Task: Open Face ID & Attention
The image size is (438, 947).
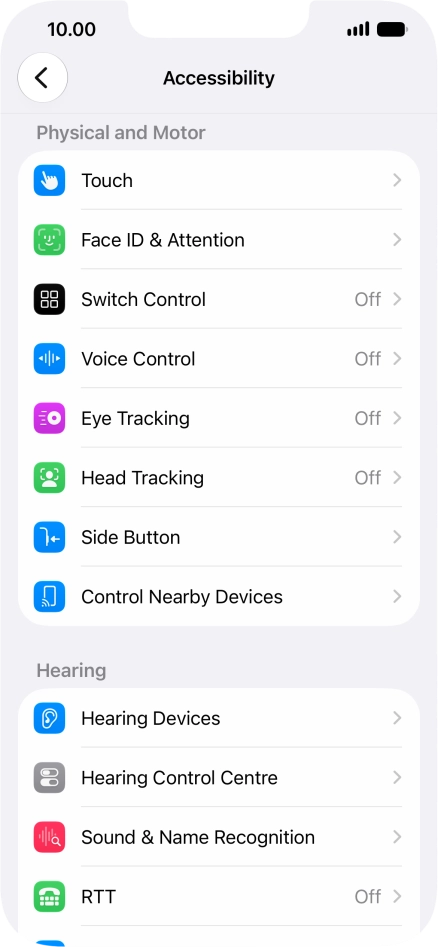Action: [219, 240]
